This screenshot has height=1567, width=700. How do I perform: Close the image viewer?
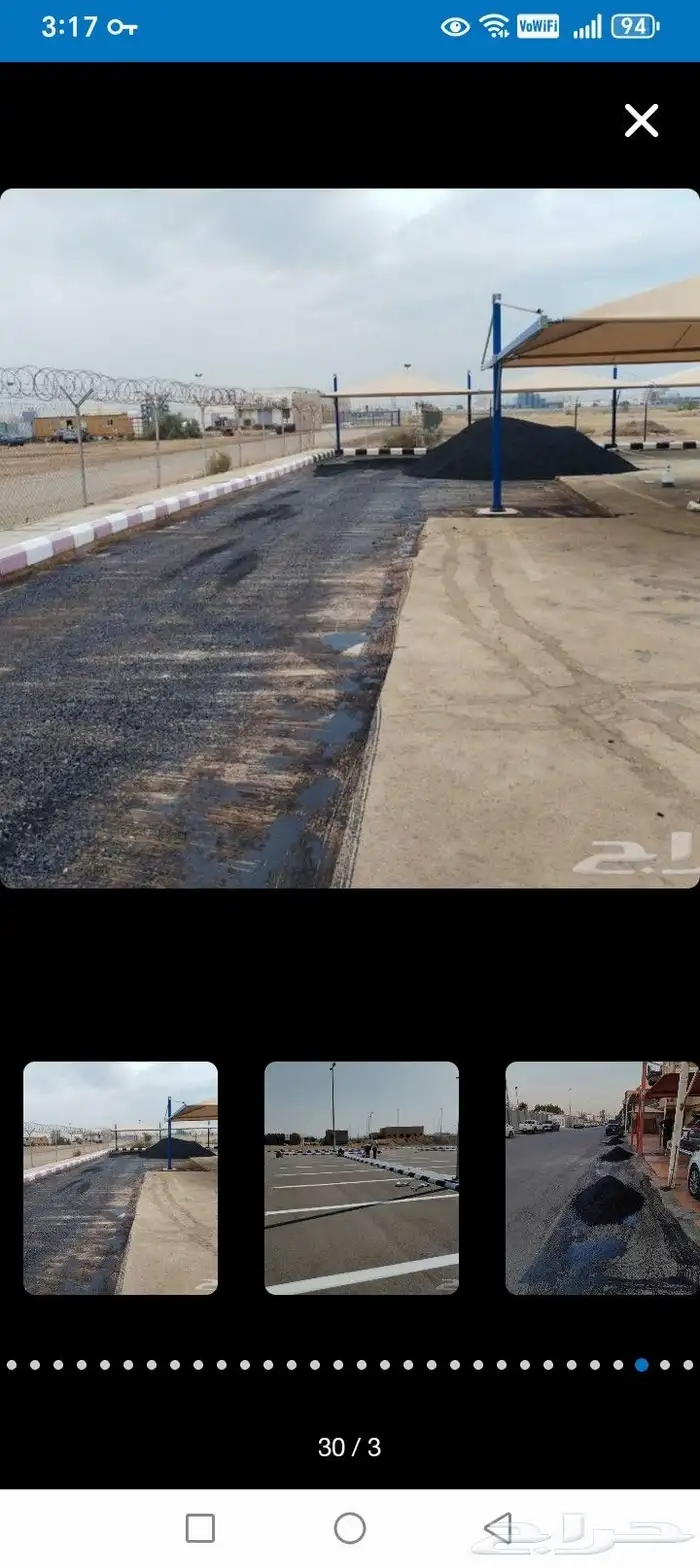point(641,121)
